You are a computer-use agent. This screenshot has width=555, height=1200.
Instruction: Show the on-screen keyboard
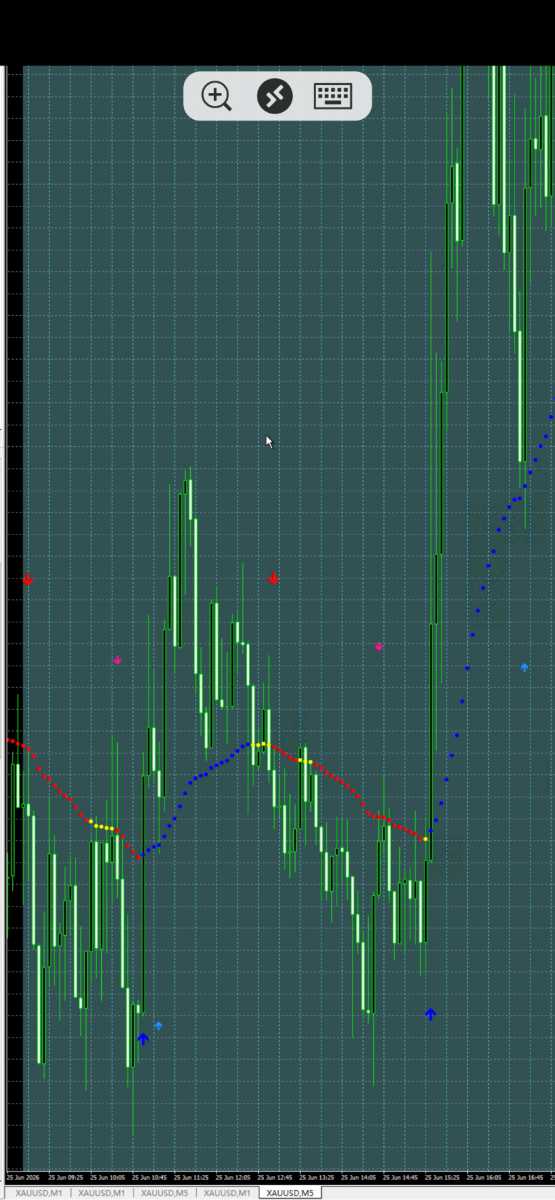pos(333,96)
